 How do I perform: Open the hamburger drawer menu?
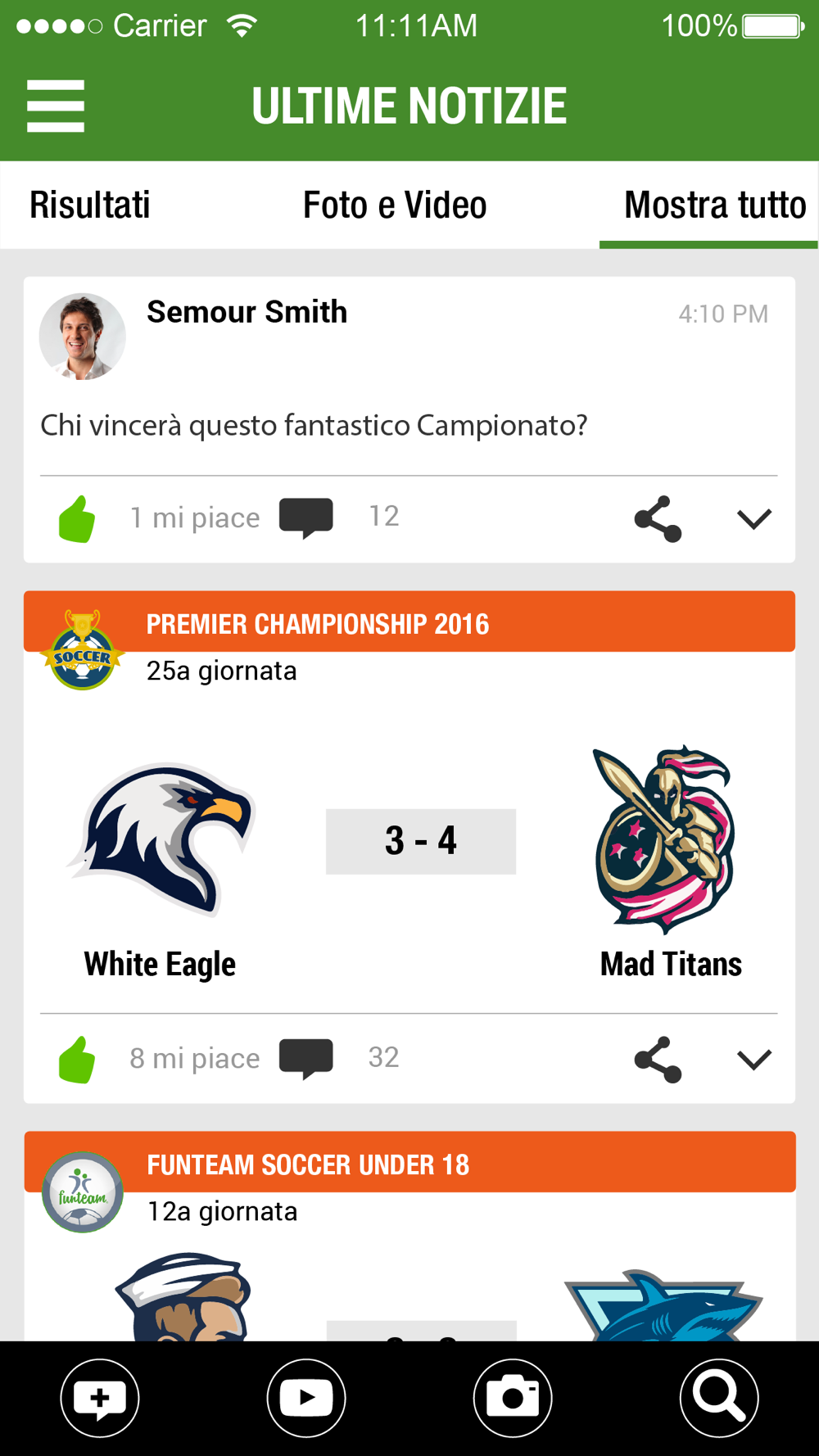tap(55, 106)
